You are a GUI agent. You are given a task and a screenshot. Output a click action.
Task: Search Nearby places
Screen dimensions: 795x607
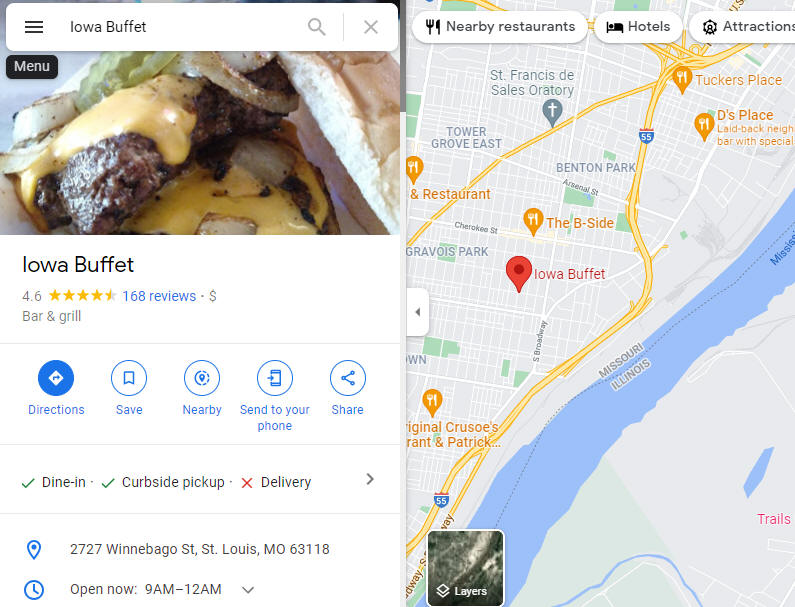coord(202,379)
